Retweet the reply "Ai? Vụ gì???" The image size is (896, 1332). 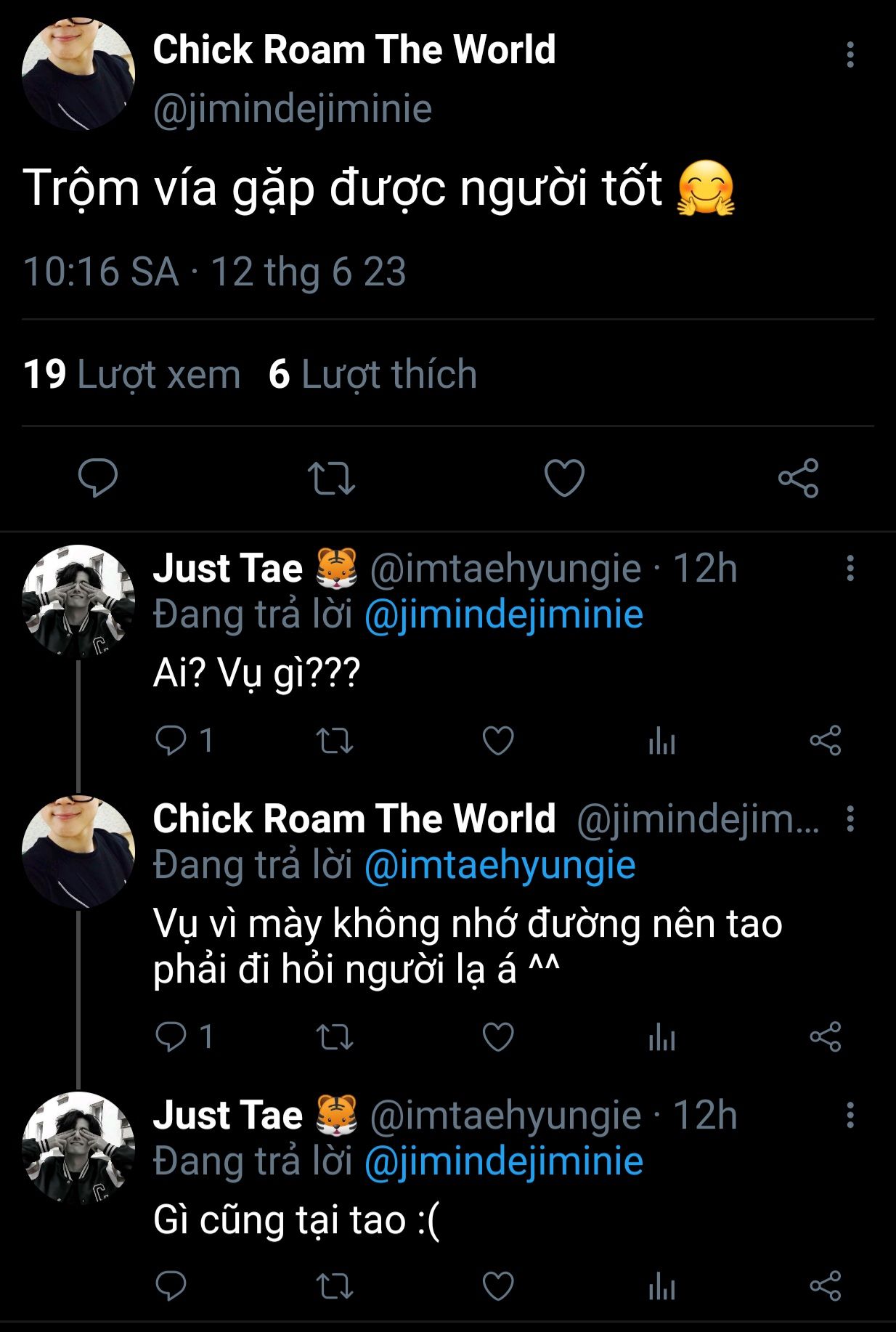click(x=335, y=741)
